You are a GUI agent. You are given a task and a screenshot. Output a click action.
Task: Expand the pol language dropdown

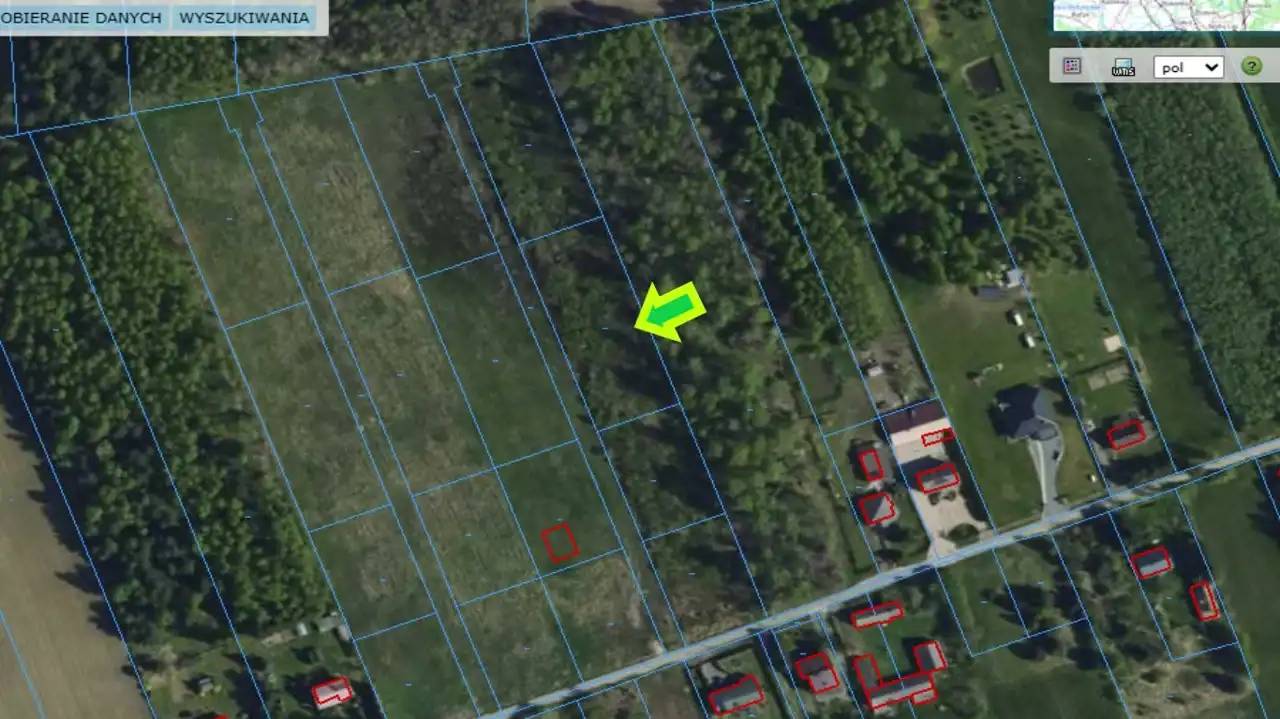coord(1188,67)
